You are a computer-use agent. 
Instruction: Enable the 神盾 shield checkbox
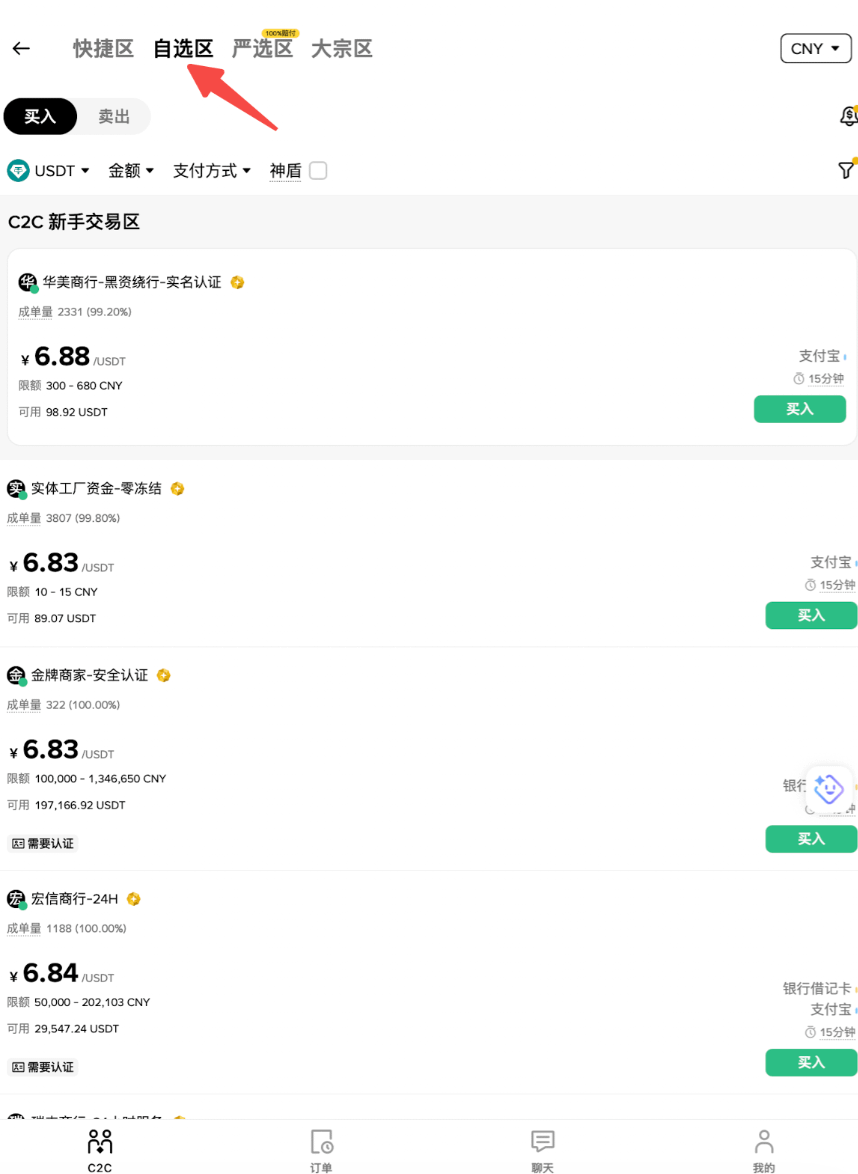tap(317, 170)
